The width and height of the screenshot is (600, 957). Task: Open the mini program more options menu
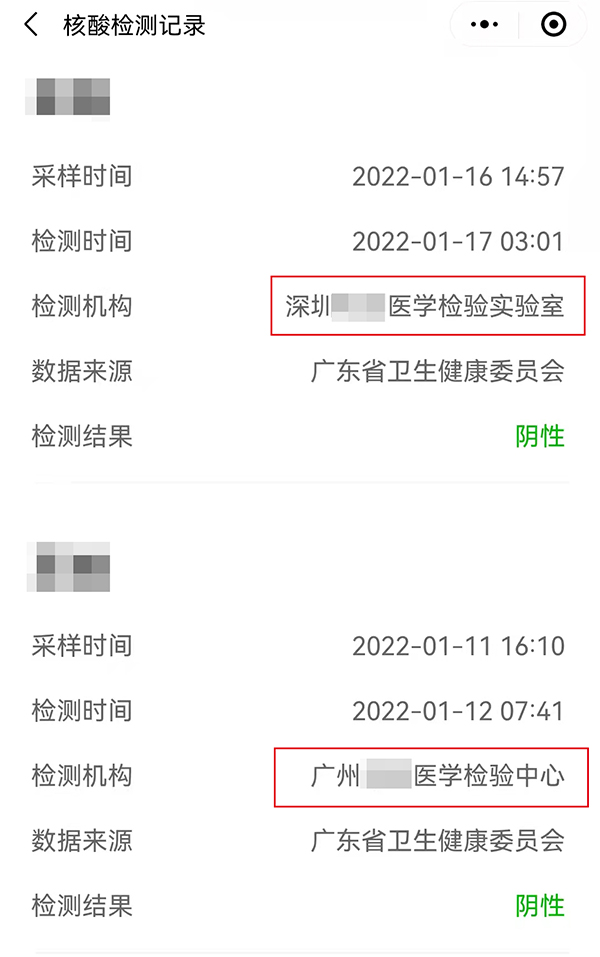click(485, 25)
